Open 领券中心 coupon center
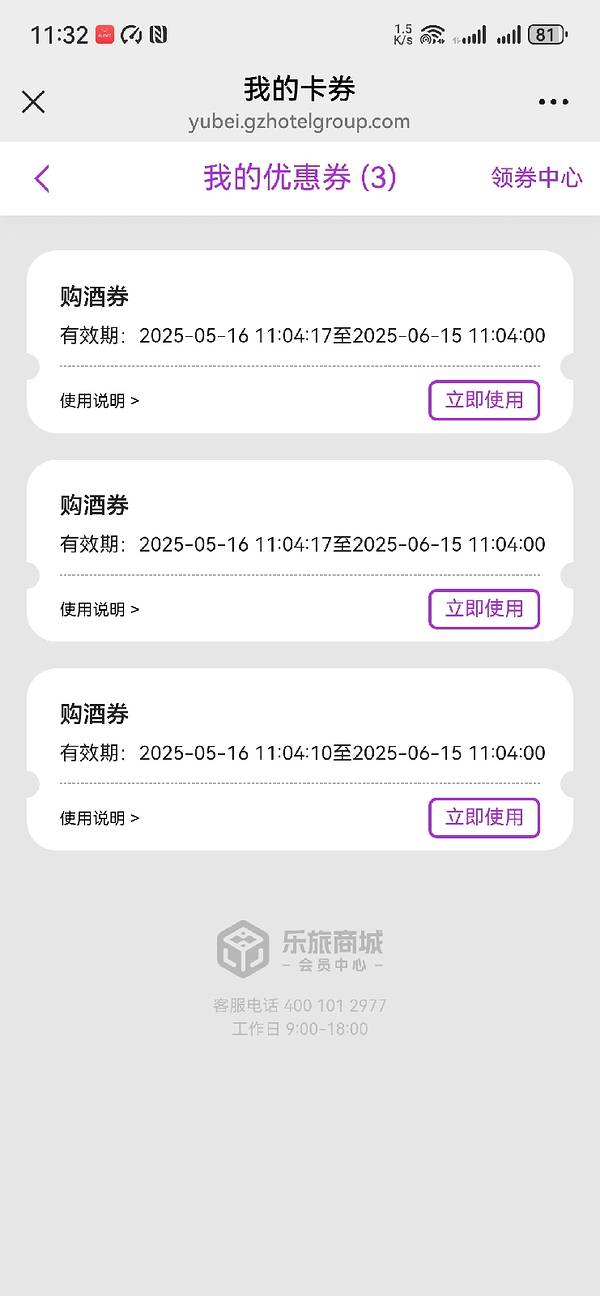 tap(536, 178)
